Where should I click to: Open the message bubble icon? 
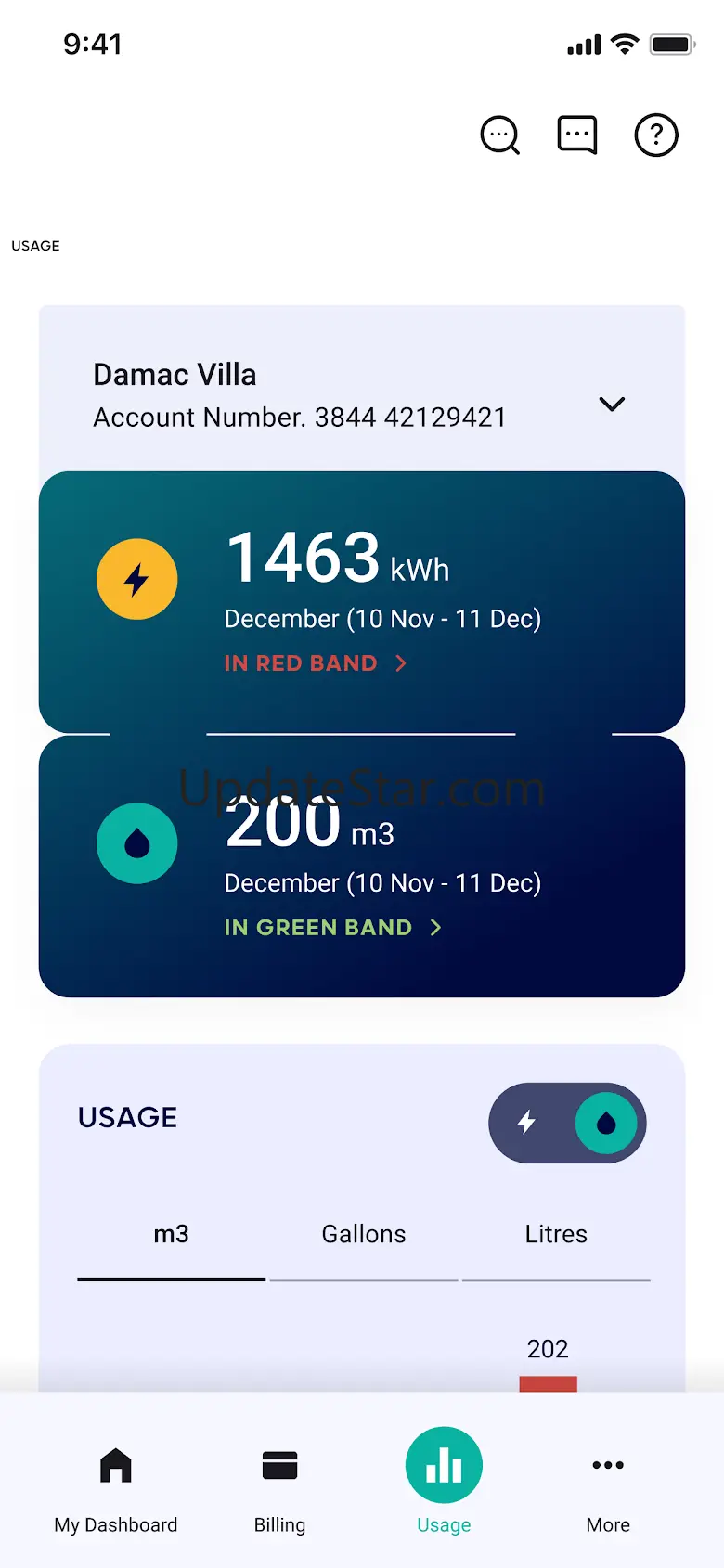pos(577,135)
